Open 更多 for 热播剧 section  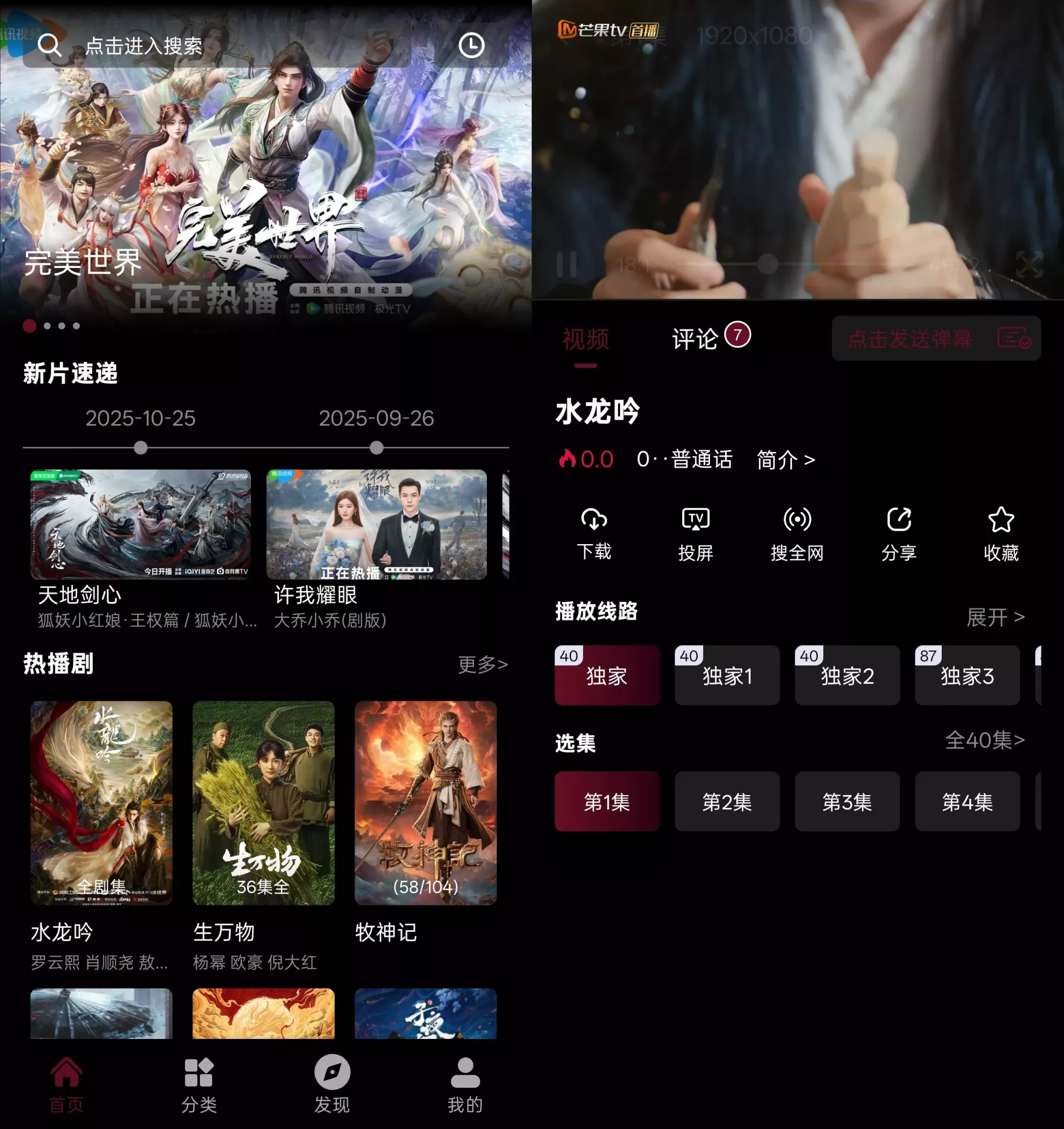tap(482, 664)
